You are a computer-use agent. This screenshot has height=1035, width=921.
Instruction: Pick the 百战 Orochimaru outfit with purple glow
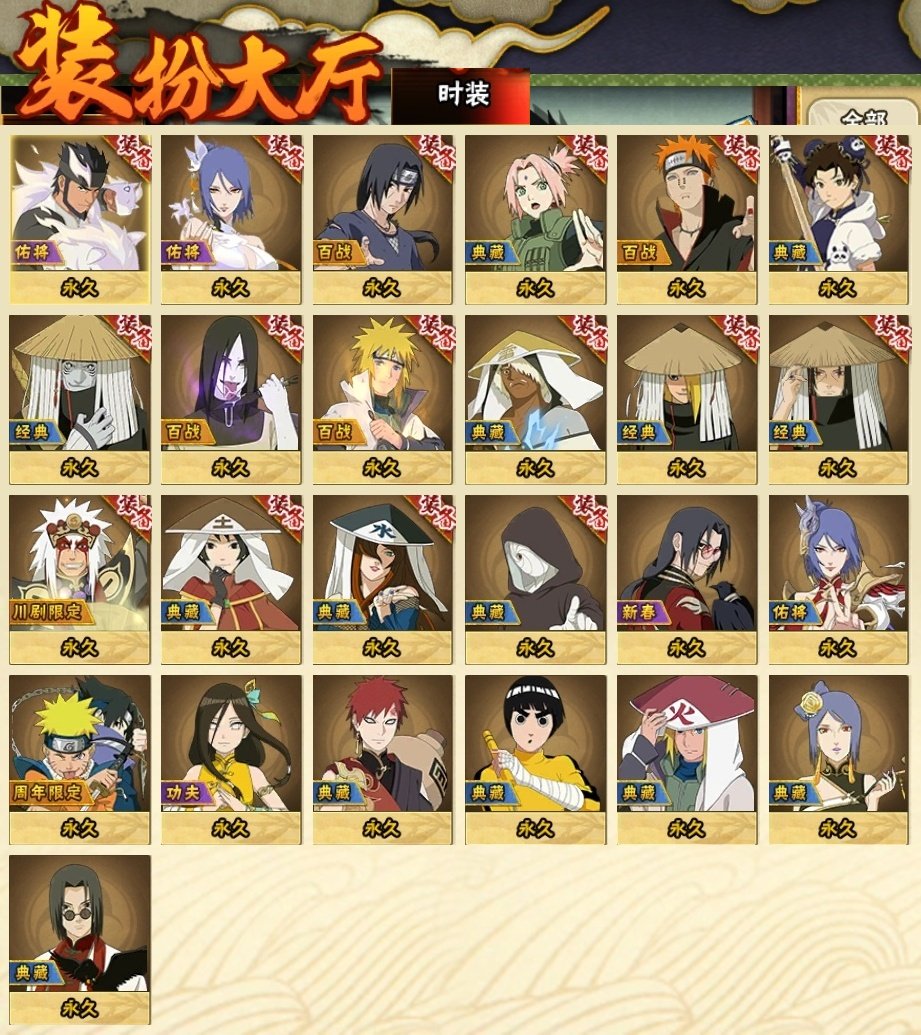tap(231, 398)
